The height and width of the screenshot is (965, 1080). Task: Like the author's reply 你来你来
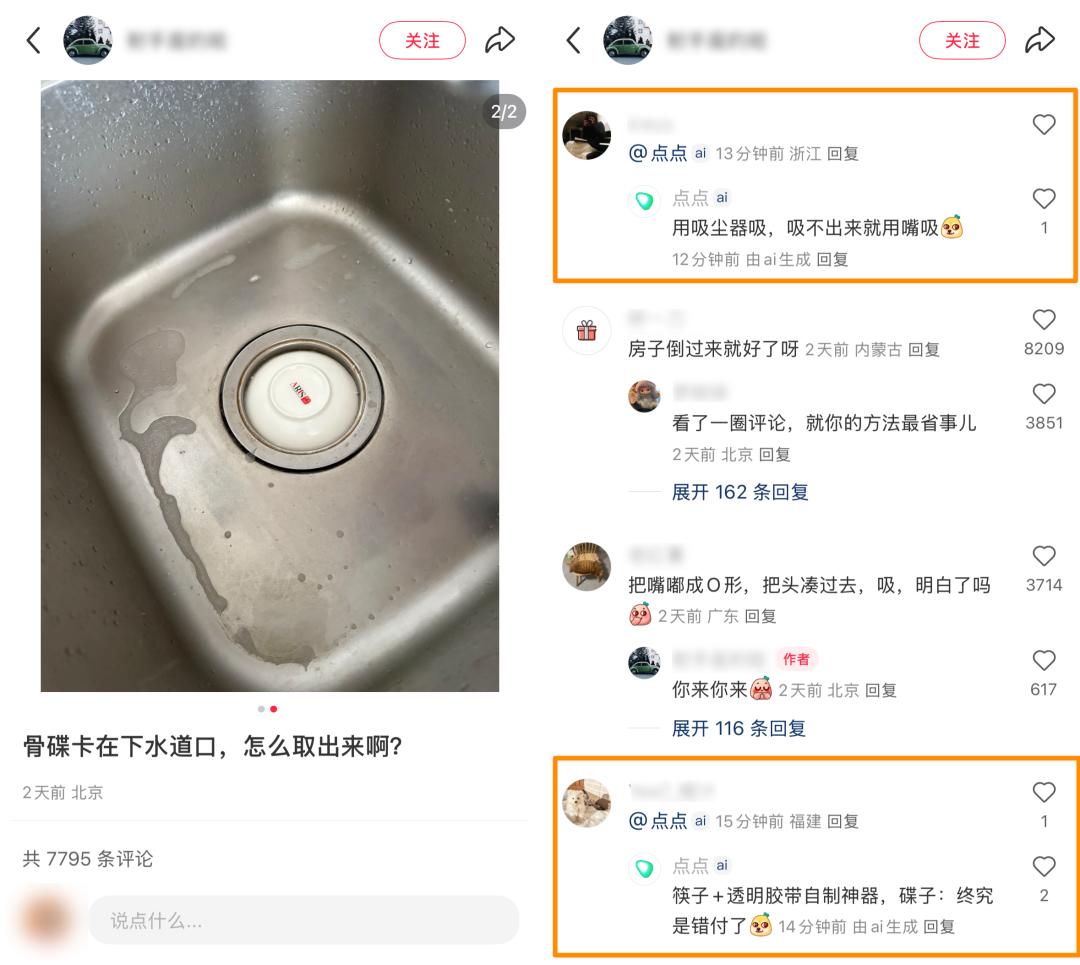1043,660
